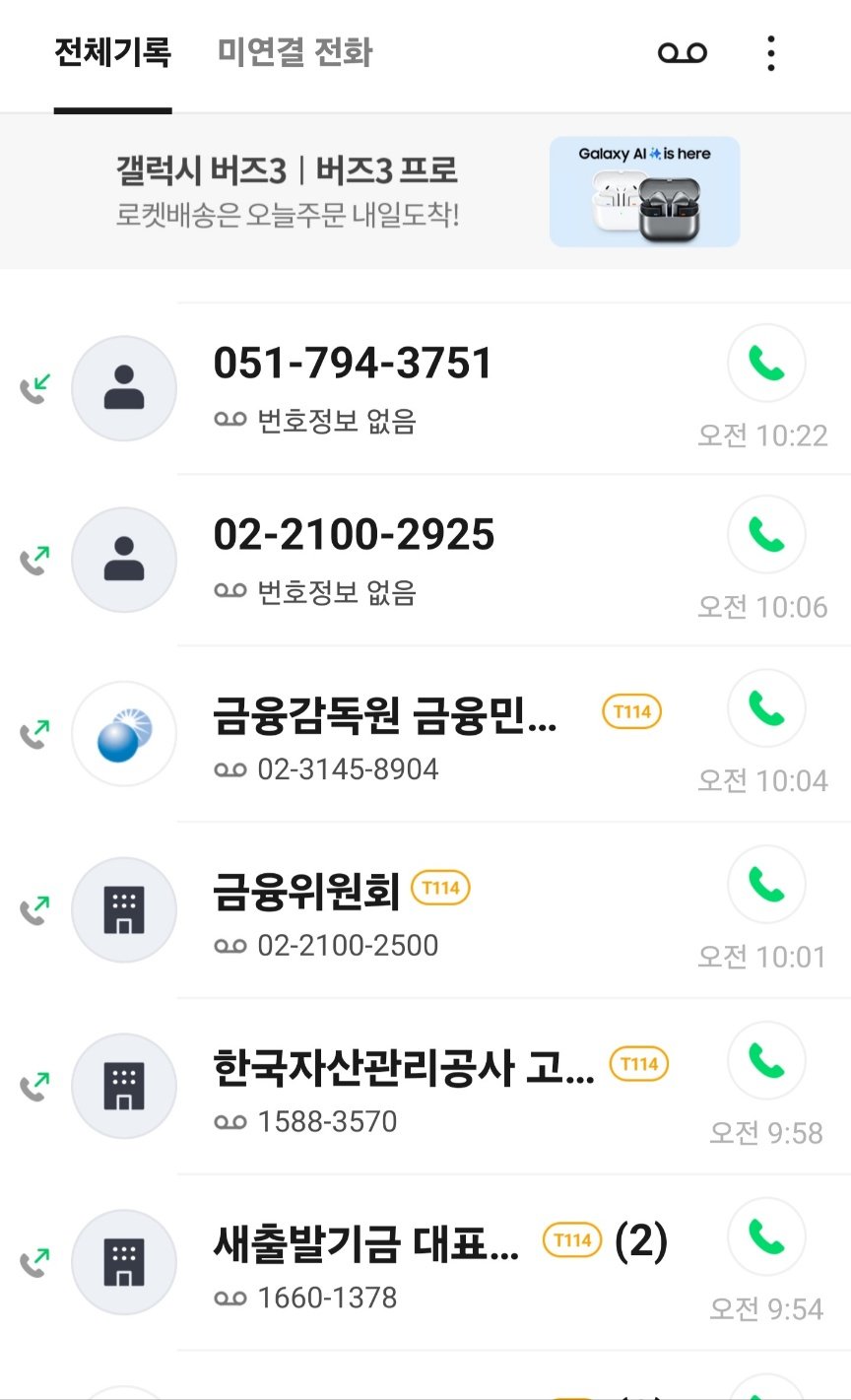Open the Galaxy Buds3 ad banner
The height and width of the screenshot is (1400, 851).
[x=425, y=191]
